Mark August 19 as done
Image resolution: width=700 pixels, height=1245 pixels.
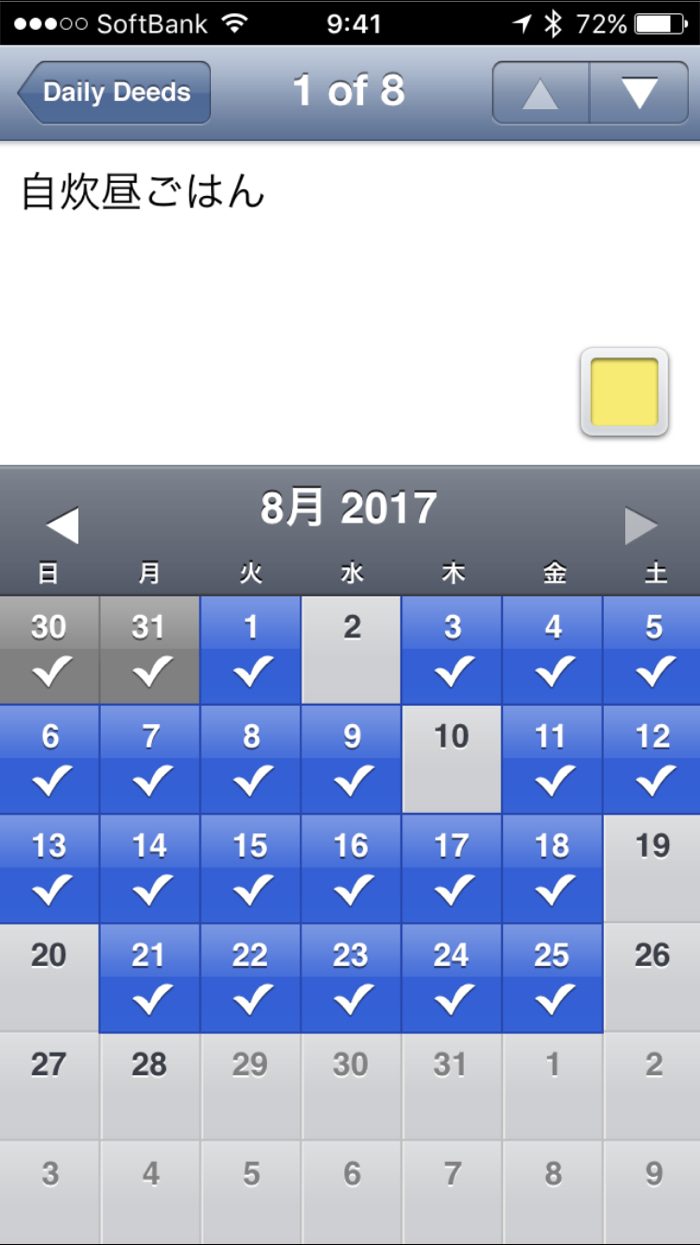(x=653, y=868)
